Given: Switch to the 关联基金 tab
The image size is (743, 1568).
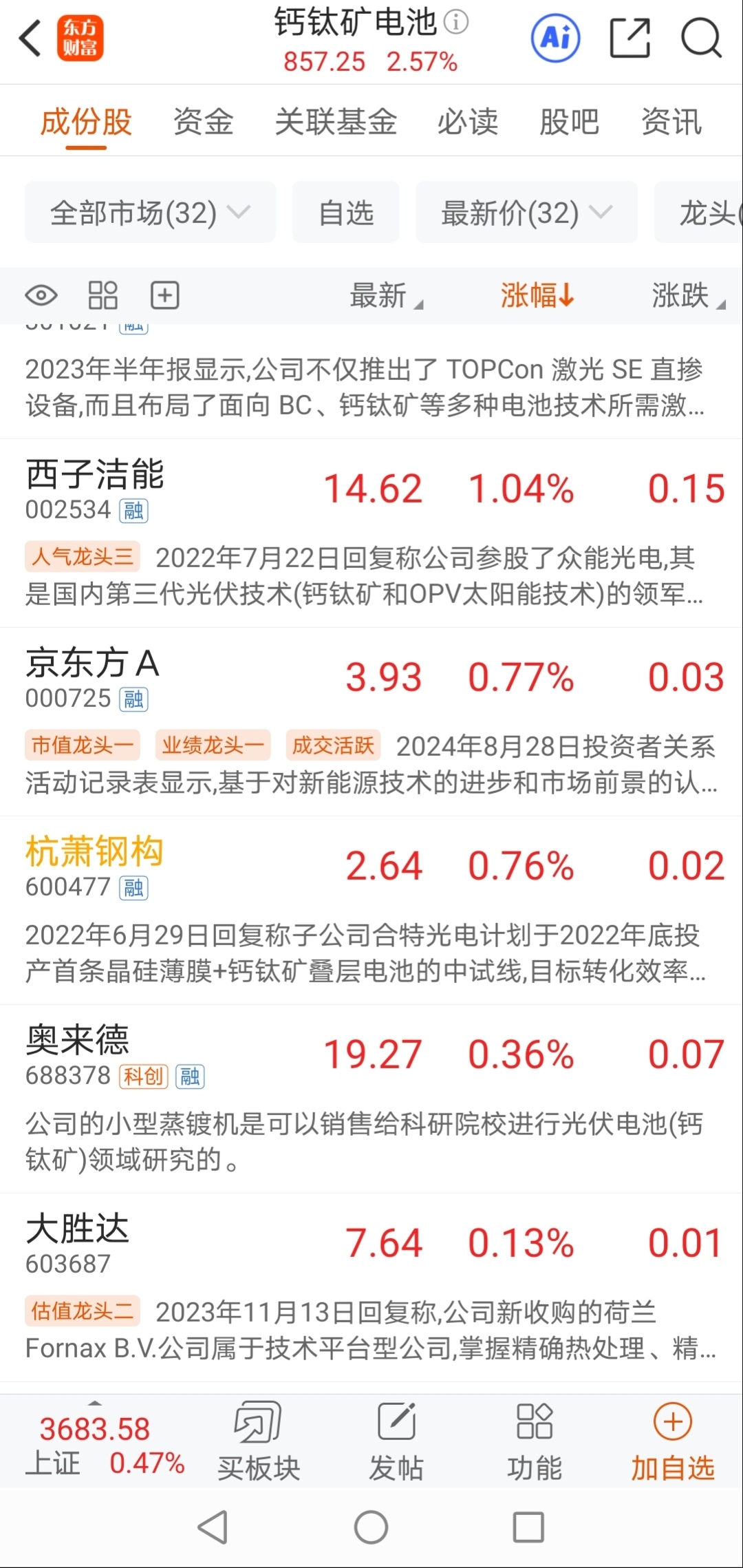Looking at the screenshot, I should pyautogui.click(x=336, y=122).
